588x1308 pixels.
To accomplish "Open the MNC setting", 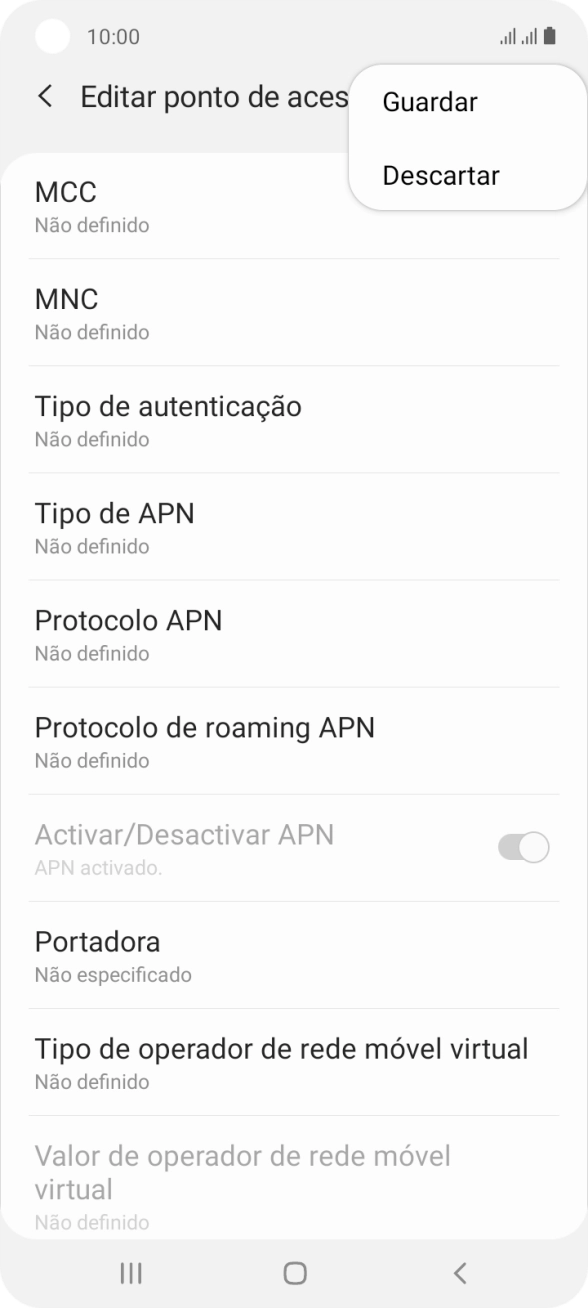I will point(294,313).
